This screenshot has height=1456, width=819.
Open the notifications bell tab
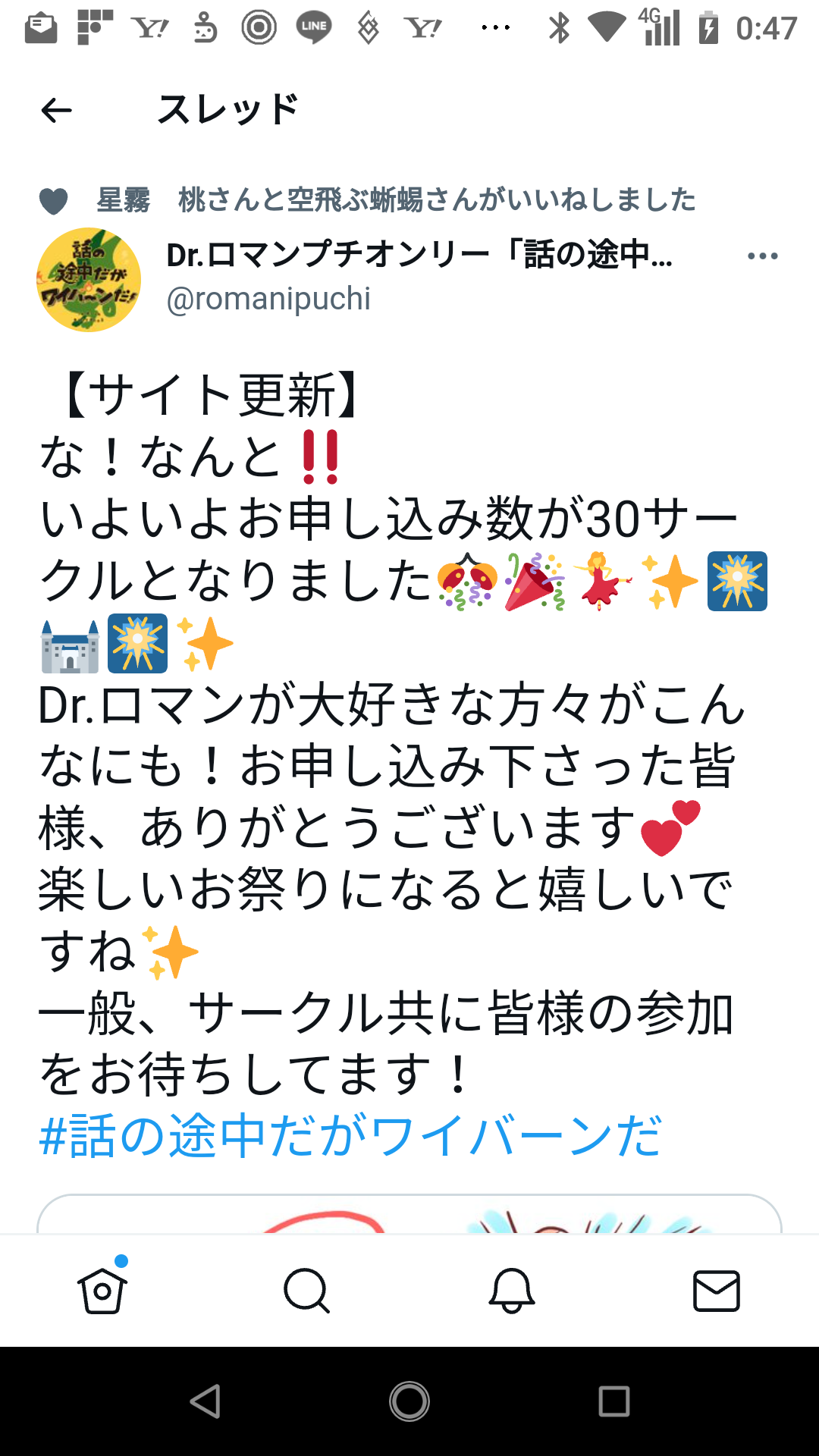tap(512, 1290)
